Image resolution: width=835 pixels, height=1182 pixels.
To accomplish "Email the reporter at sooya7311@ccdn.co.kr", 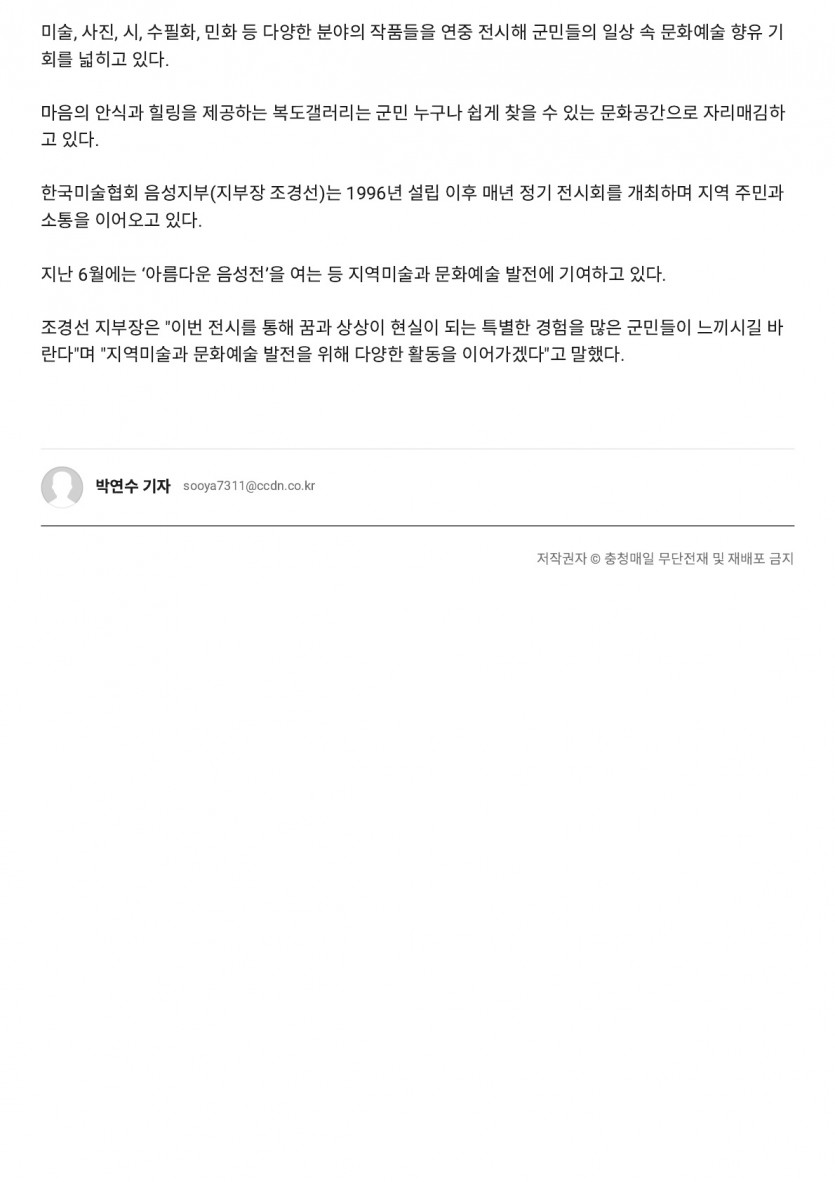I will coord(249,486).
